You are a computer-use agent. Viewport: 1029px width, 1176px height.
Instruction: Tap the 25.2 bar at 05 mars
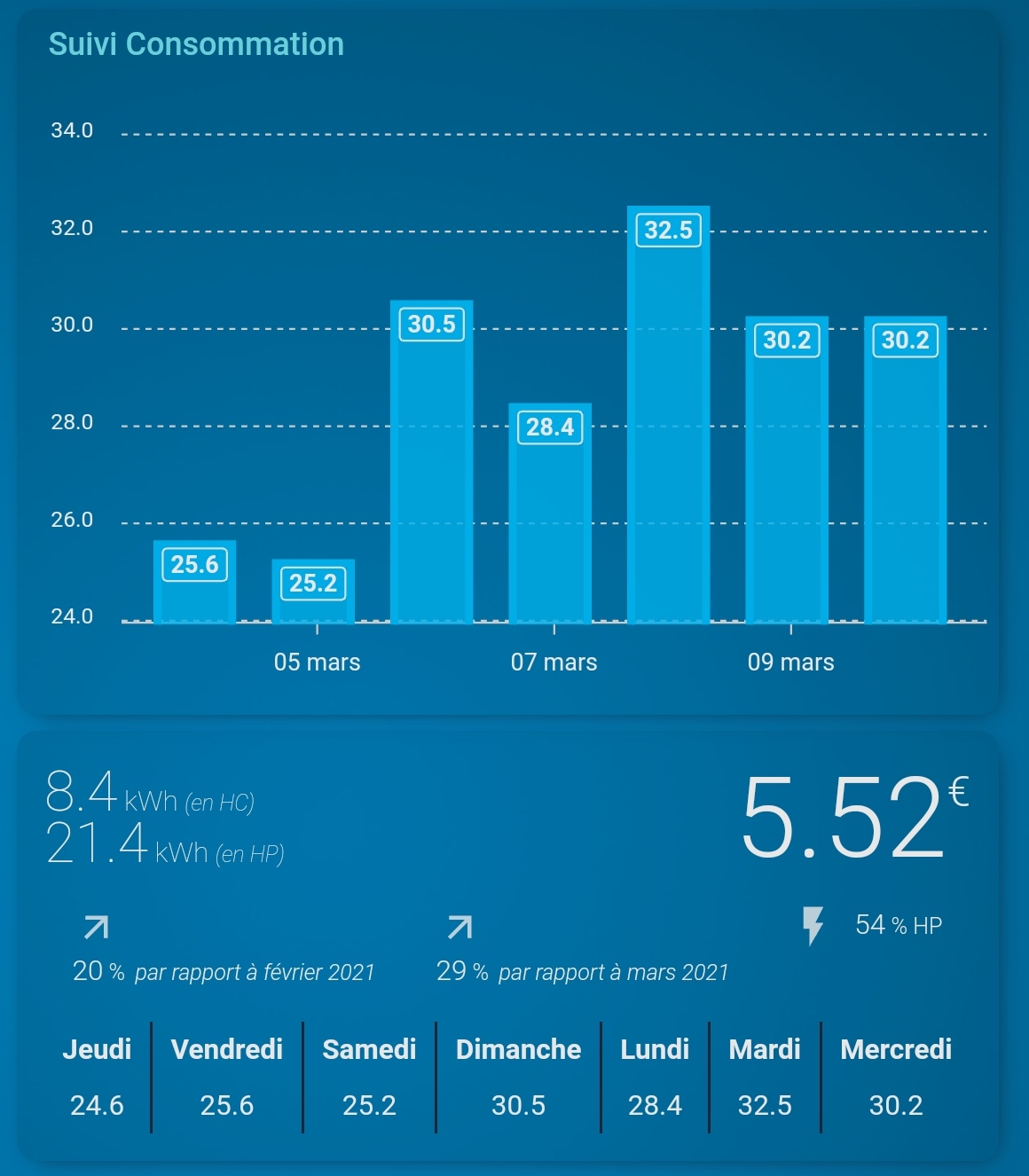pos(313,592)
